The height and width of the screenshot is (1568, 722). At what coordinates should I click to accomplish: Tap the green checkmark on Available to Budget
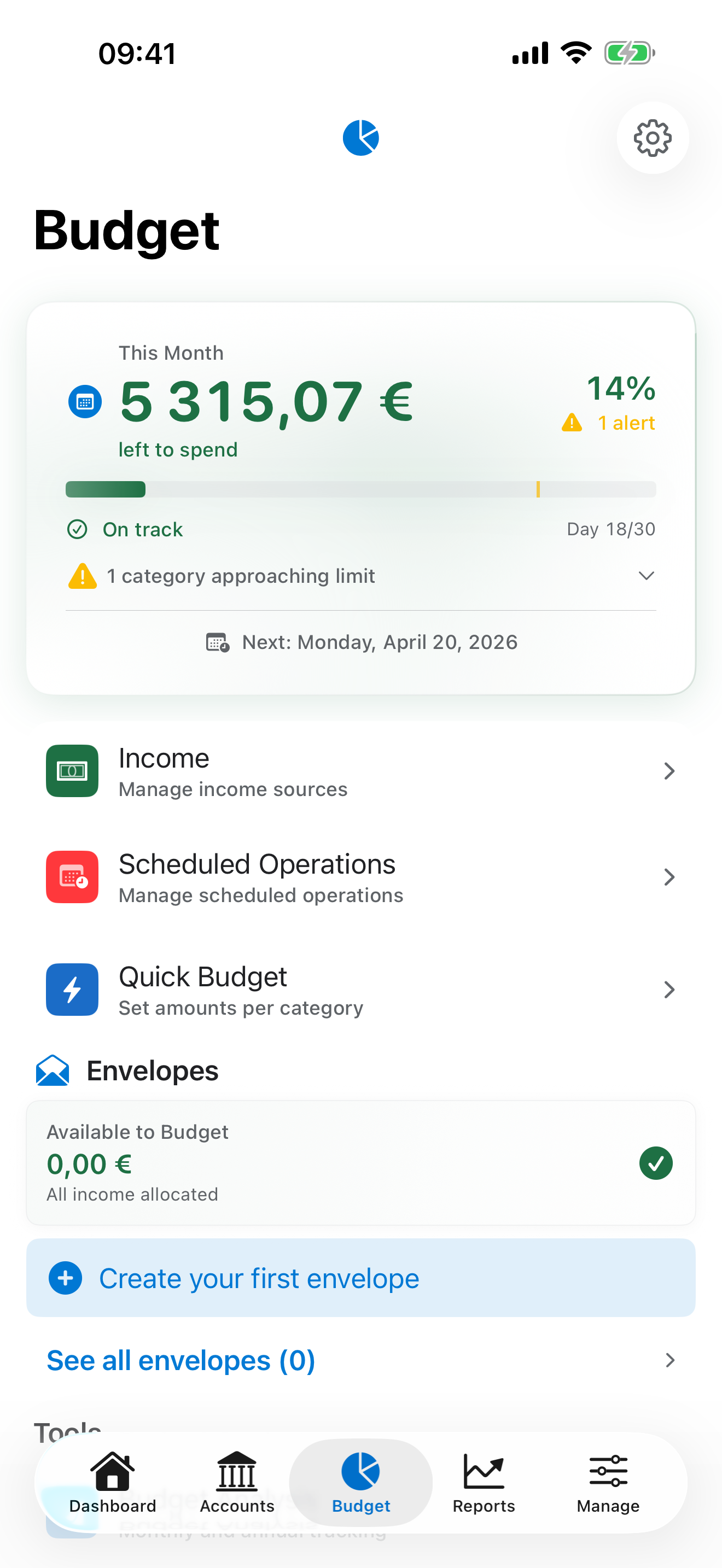(x=656, y=1163)
